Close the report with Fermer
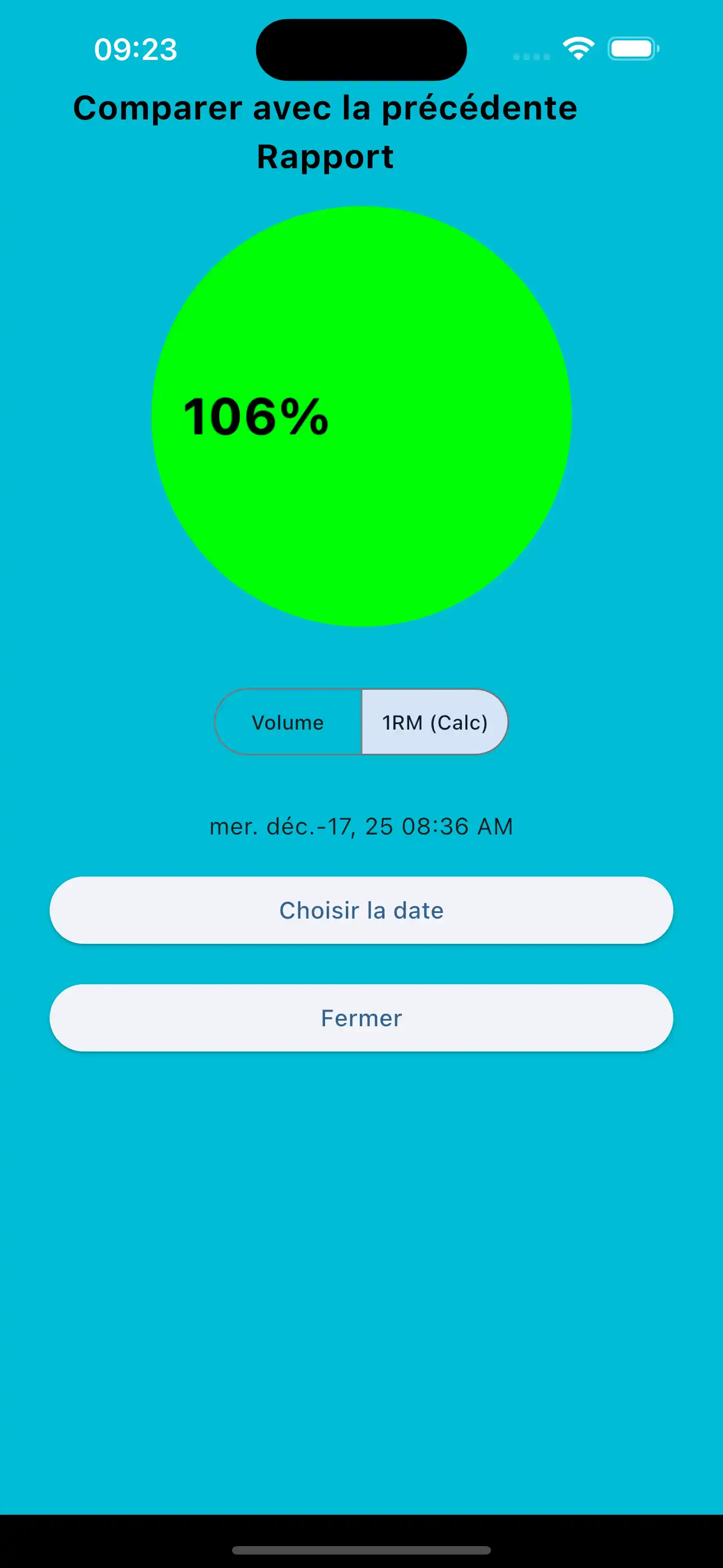Image resolution: width=723 pixels, height=1568 pixels. [x=361, y=1018]
